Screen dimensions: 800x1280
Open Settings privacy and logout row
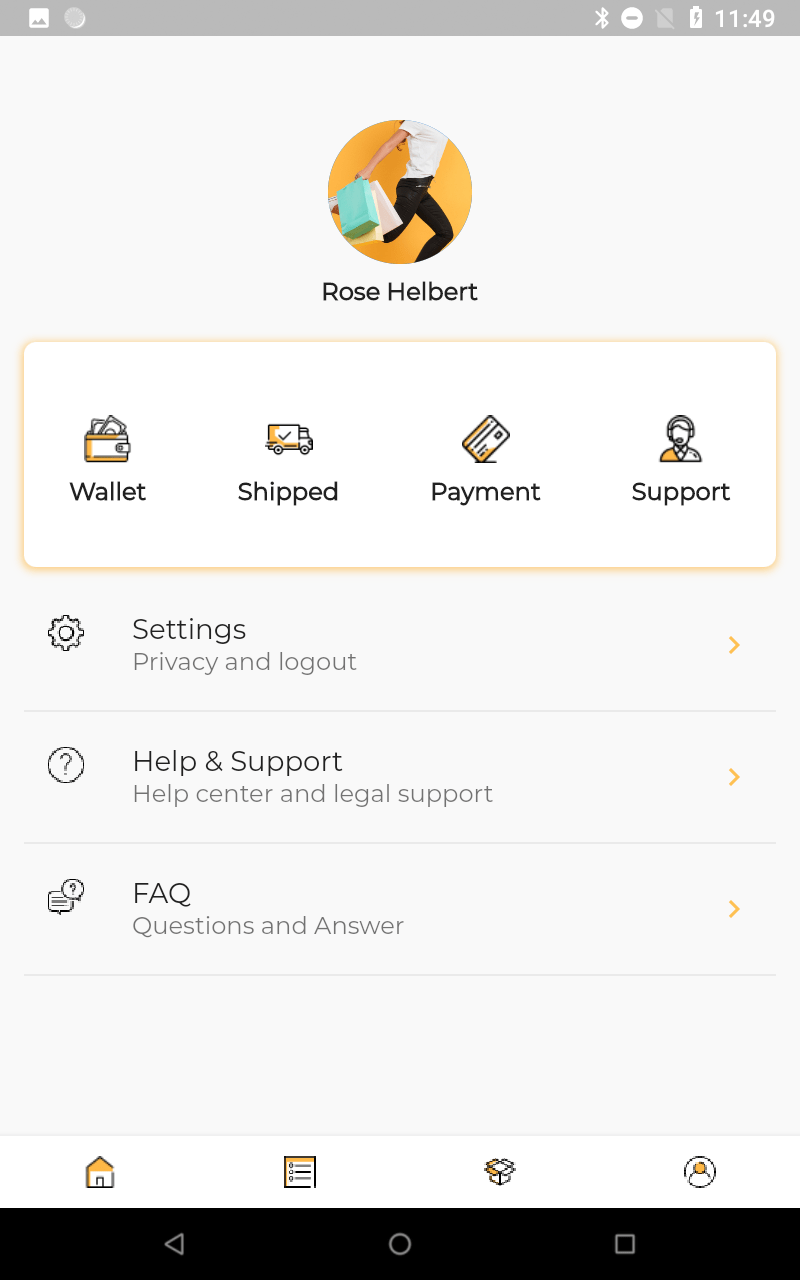coord(400,645)
